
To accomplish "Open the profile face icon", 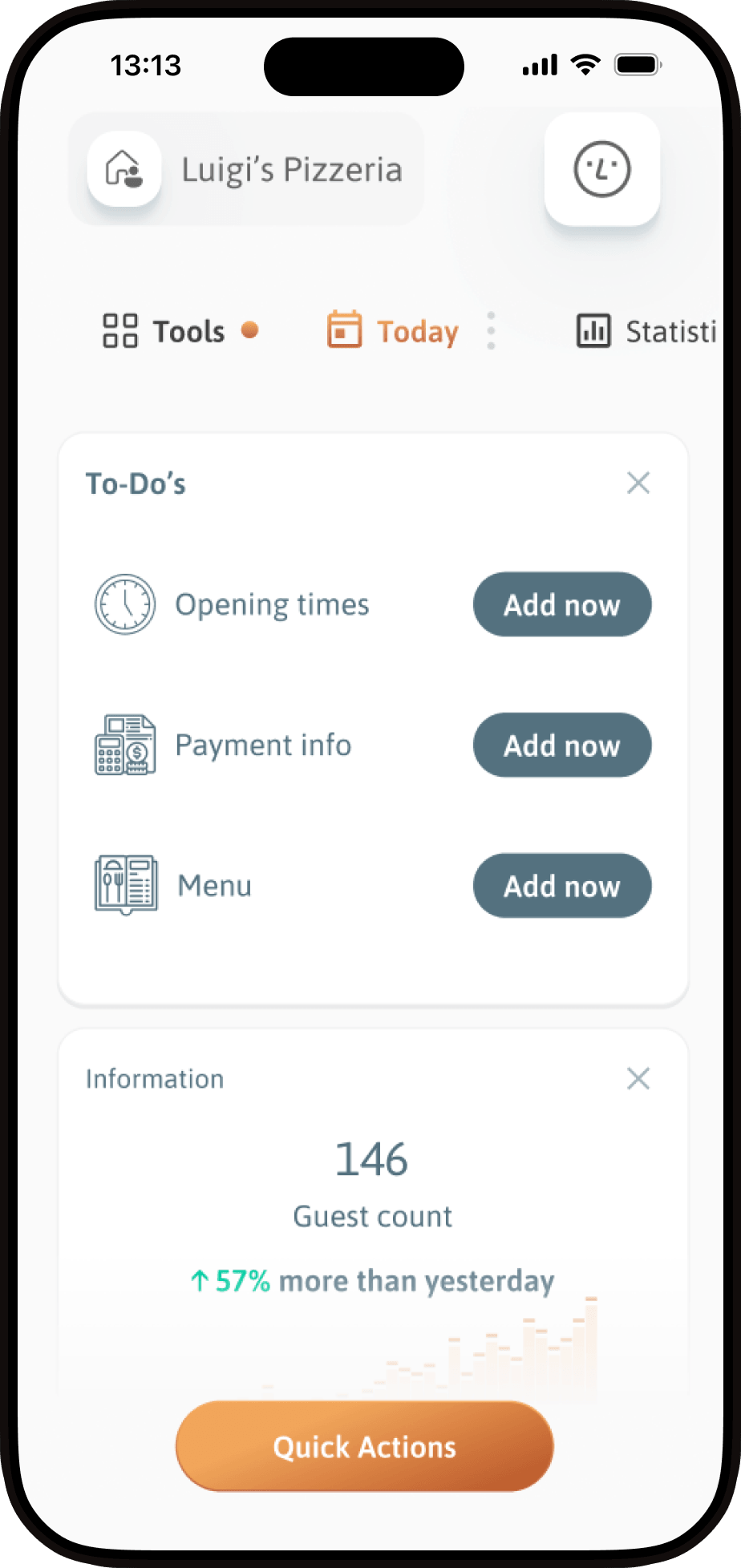I will tap(601, 169).
